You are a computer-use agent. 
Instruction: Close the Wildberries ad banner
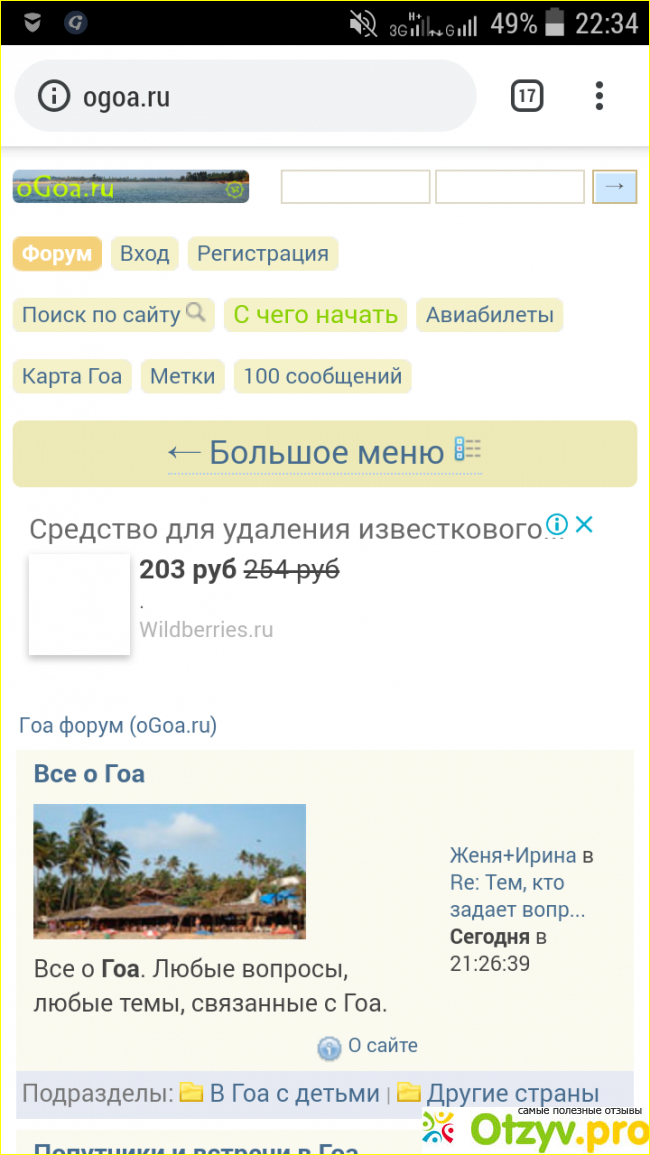[x=585, y=524]
